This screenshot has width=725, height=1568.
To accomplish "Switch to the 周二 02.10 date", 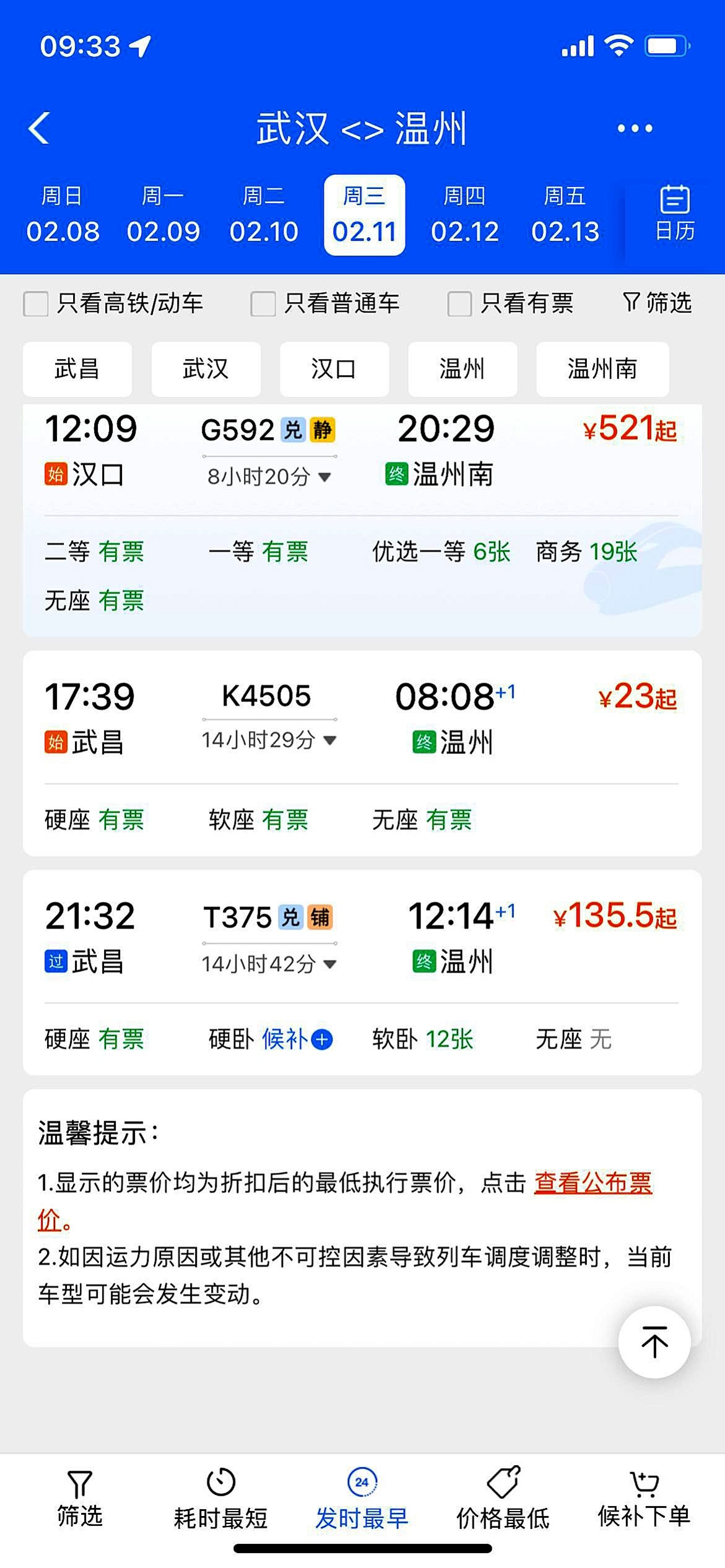I will tap(264, 215).
